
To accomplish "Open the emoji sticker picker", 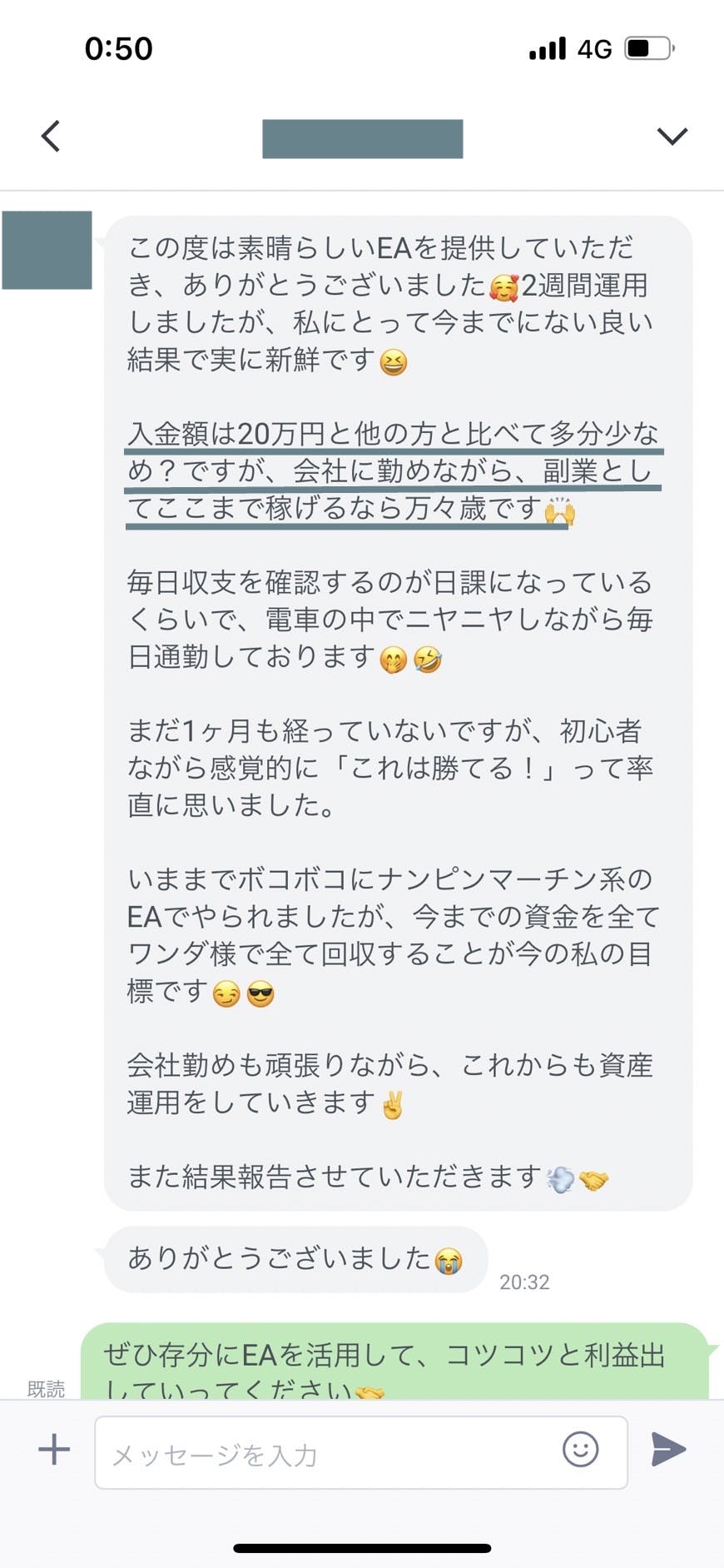I will 580,1450.
